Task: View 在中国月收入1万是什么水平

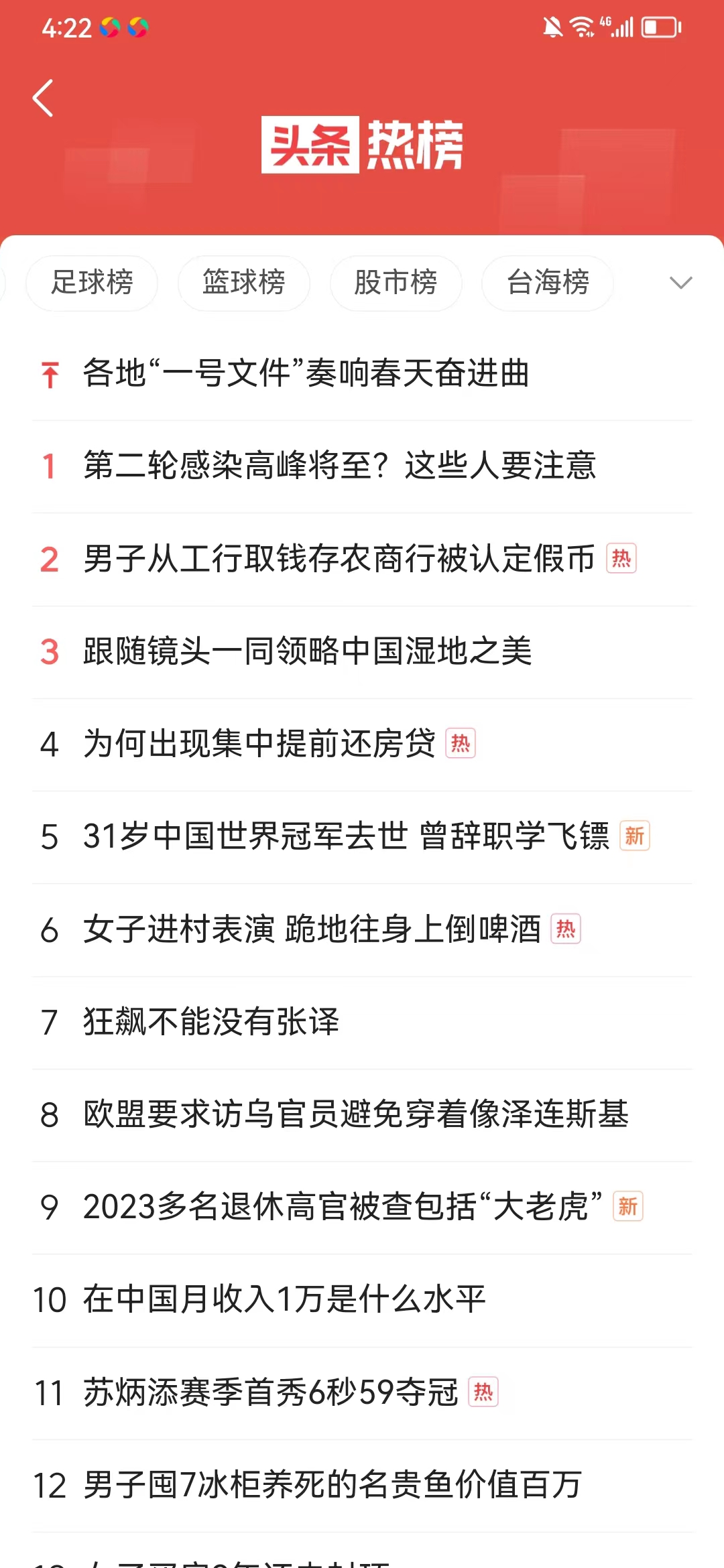Action: pos(284,1300)
